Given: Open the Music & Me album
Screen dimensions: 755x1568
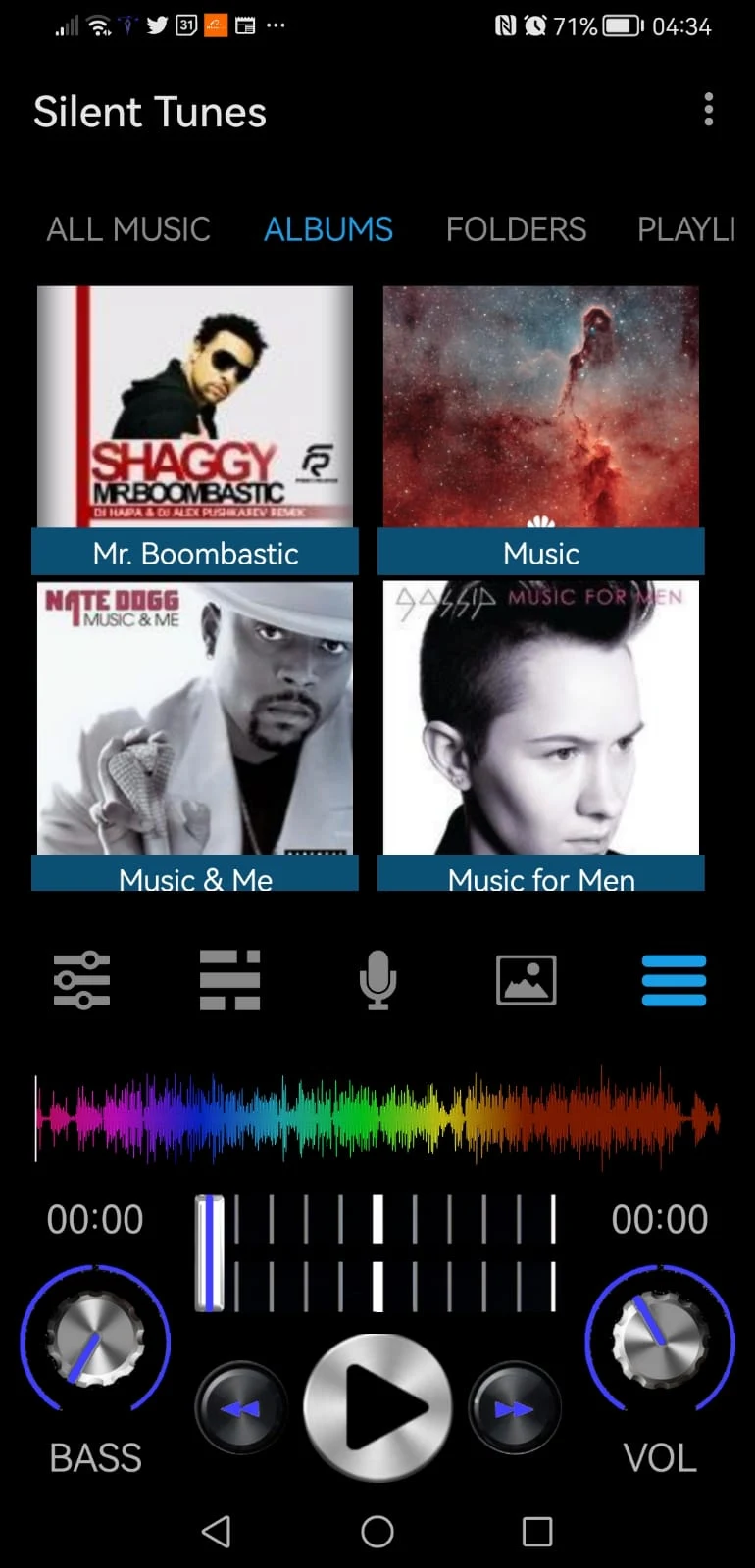Looking at the screenshot, I should 195,735.
